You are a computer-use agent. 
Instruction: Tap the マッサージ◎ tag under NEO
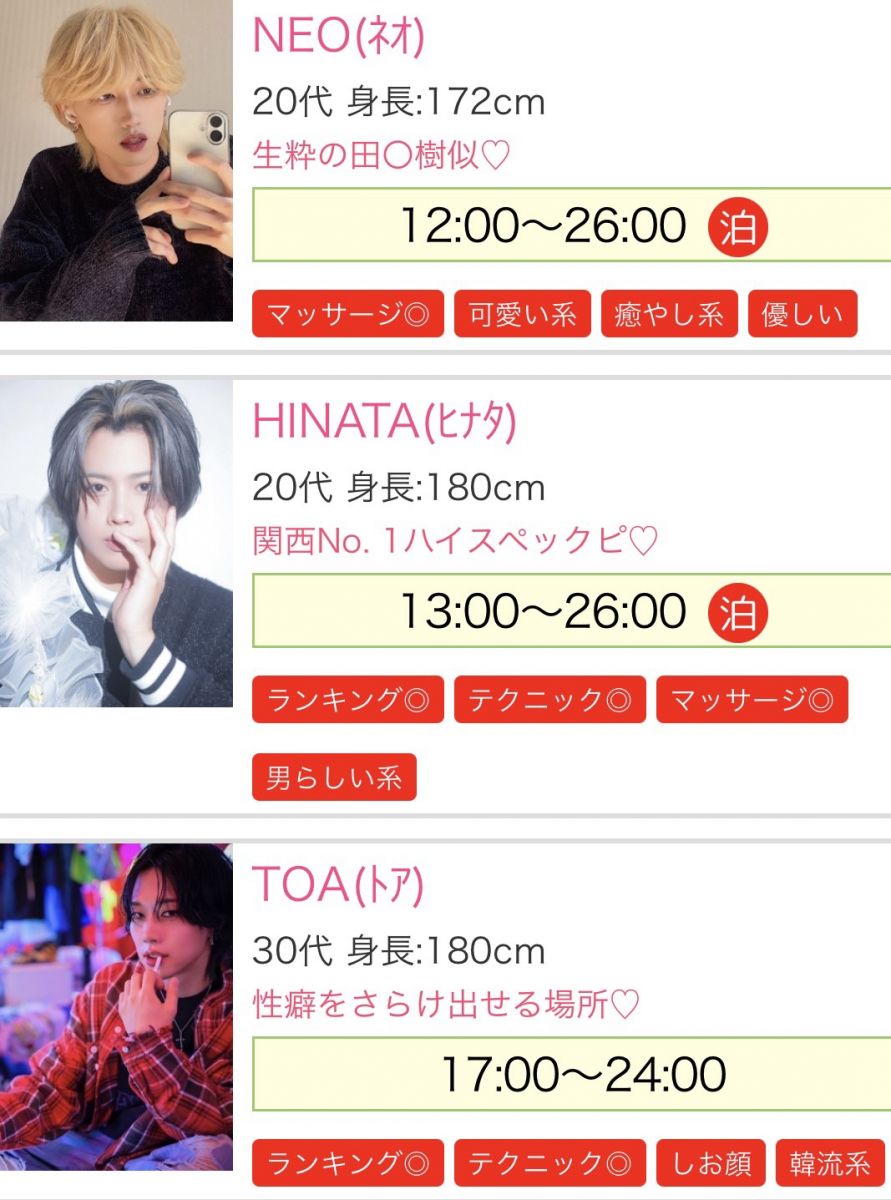pos(348,315)
